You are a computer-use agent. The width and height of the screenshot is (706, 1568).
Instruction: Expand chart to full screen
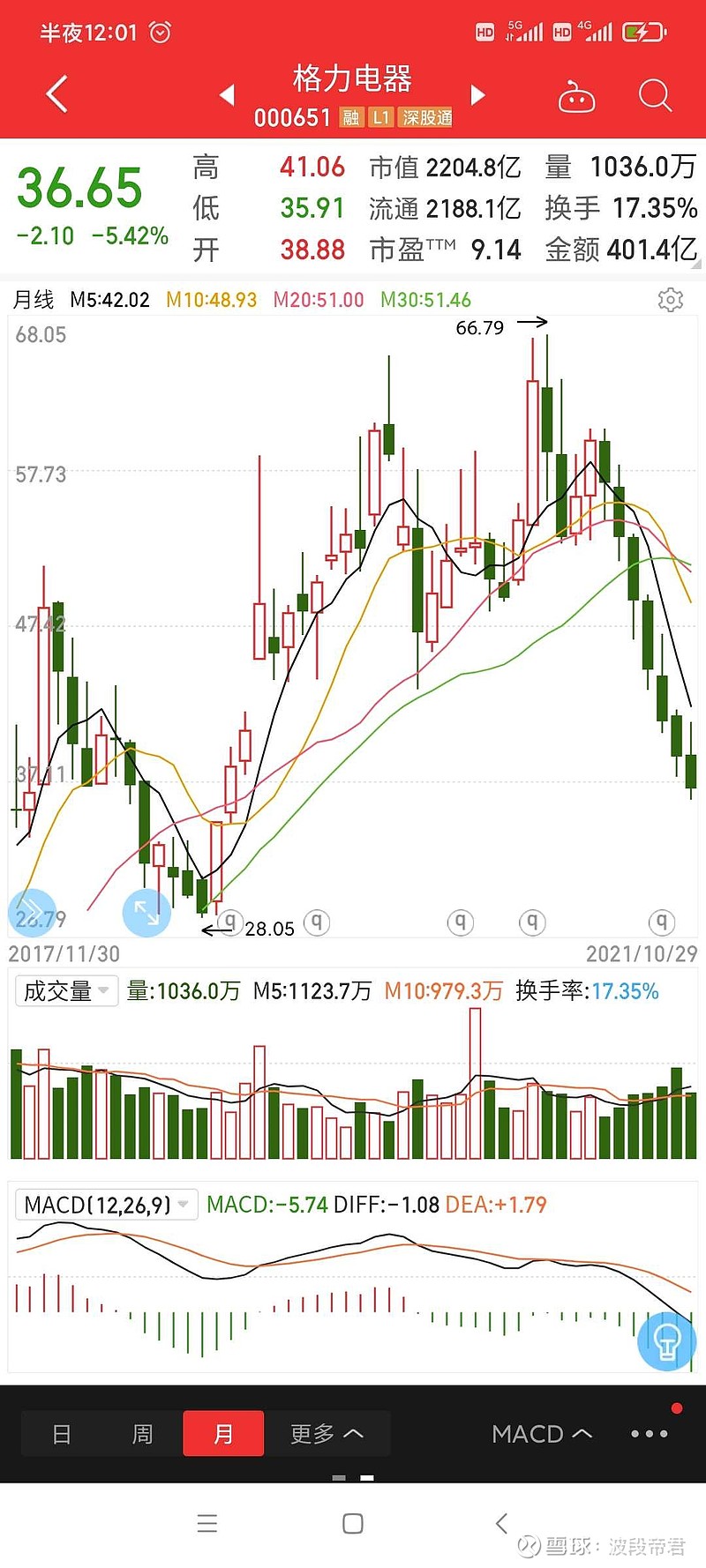146,913
